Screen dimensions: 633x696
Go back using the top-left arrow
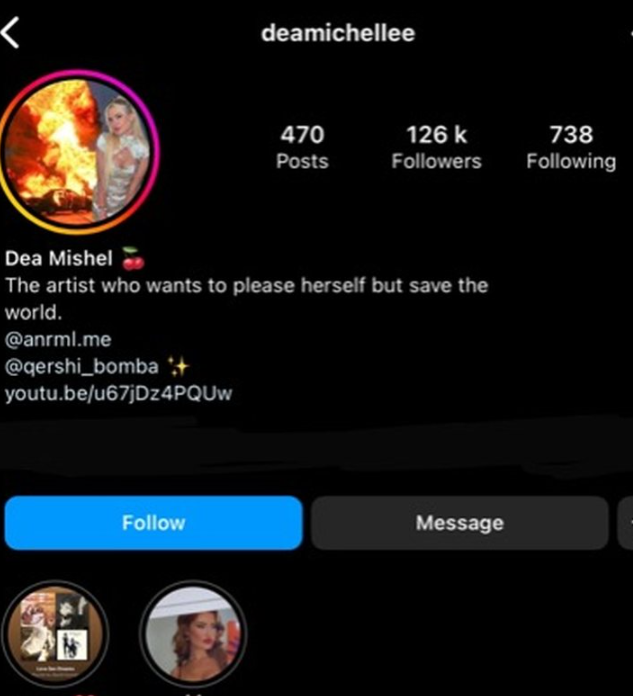(x=12, y=33)
